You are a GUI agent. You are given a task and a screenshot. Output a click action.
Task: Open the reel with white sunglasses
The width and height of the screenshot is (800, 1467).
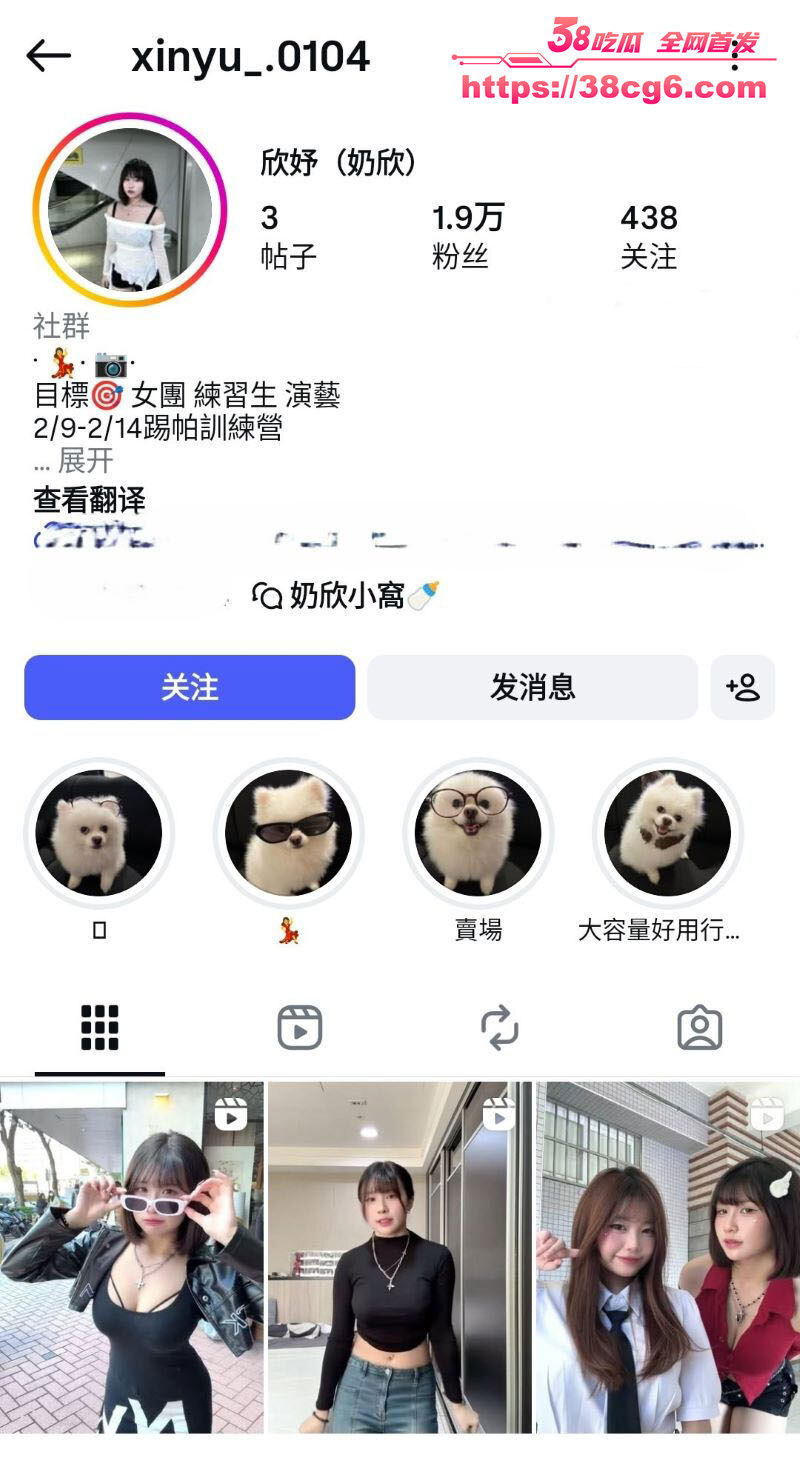click(x=132, y=1257)
